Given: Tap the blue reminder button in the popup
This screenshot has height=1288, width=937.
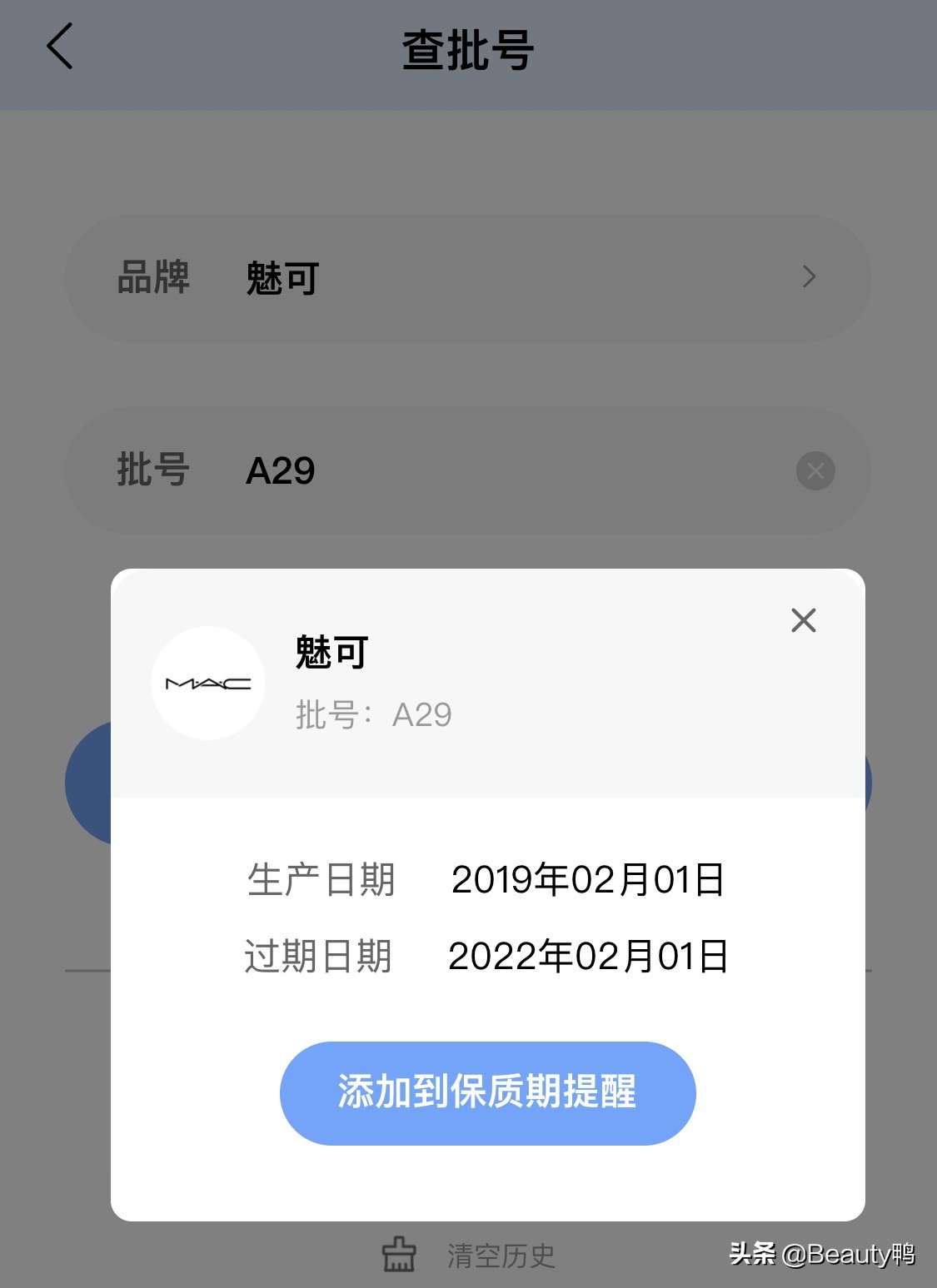Looking at the screenshot, I should click(487, 1094).
